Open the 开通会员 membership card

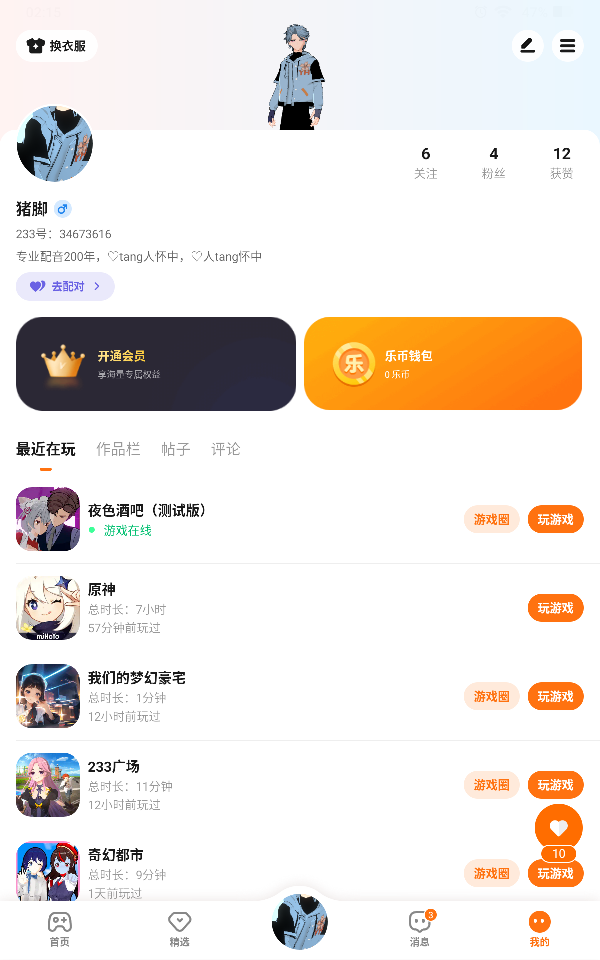pyautogui.click(x=156, y=364)
